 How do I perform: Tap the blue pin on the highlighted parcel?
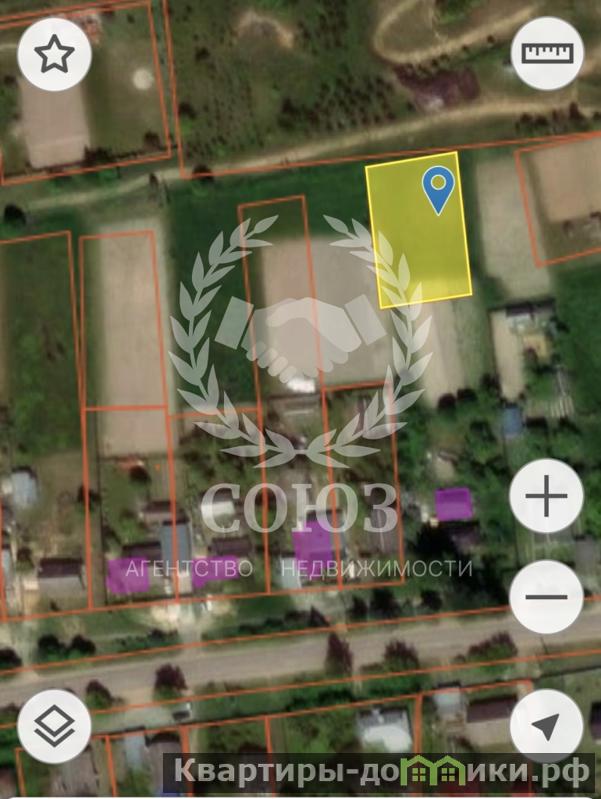[438, 189]
